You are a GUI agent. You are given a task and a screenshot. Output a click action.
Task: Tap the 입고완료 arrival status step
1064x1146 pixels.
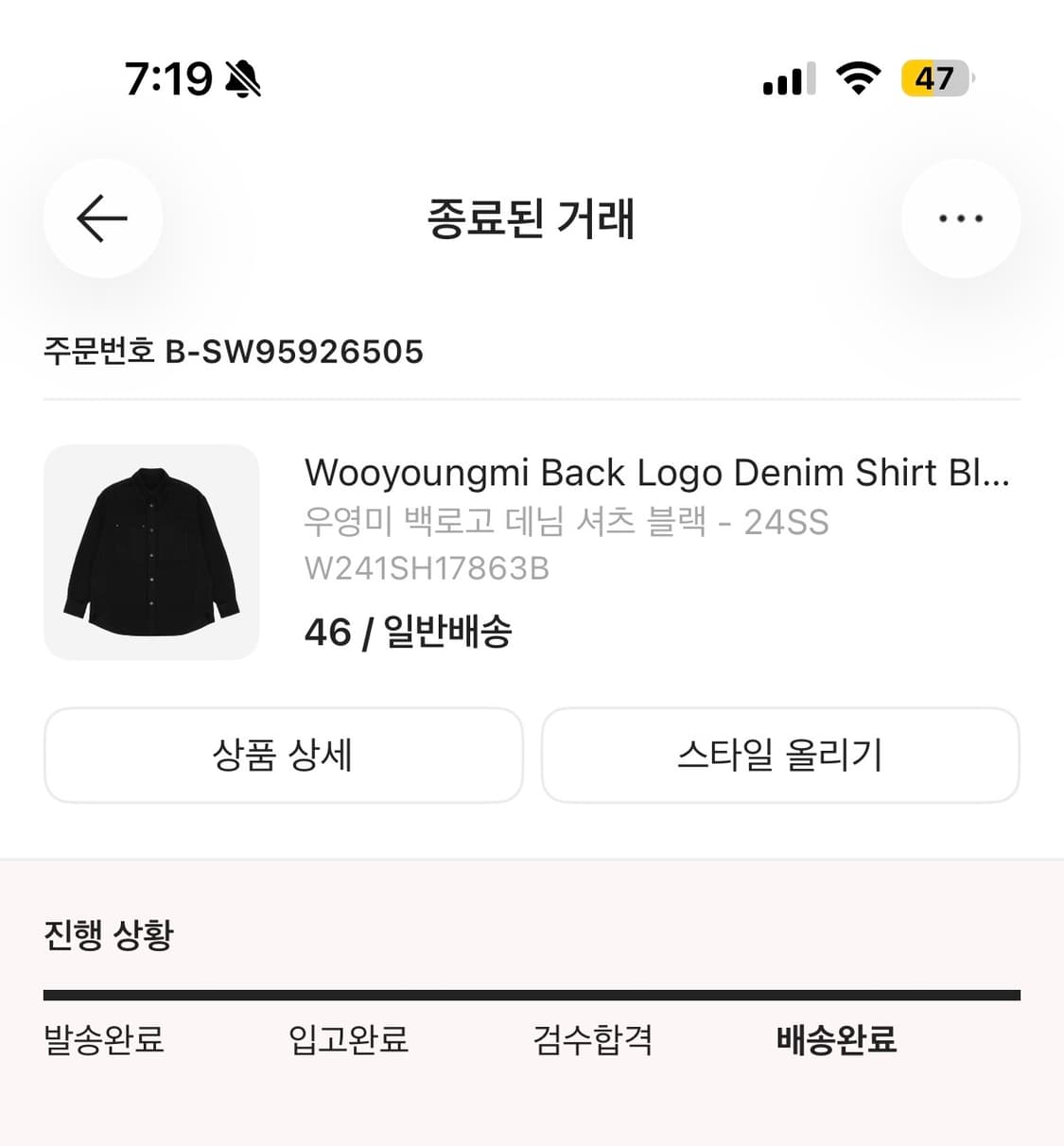349,1040
